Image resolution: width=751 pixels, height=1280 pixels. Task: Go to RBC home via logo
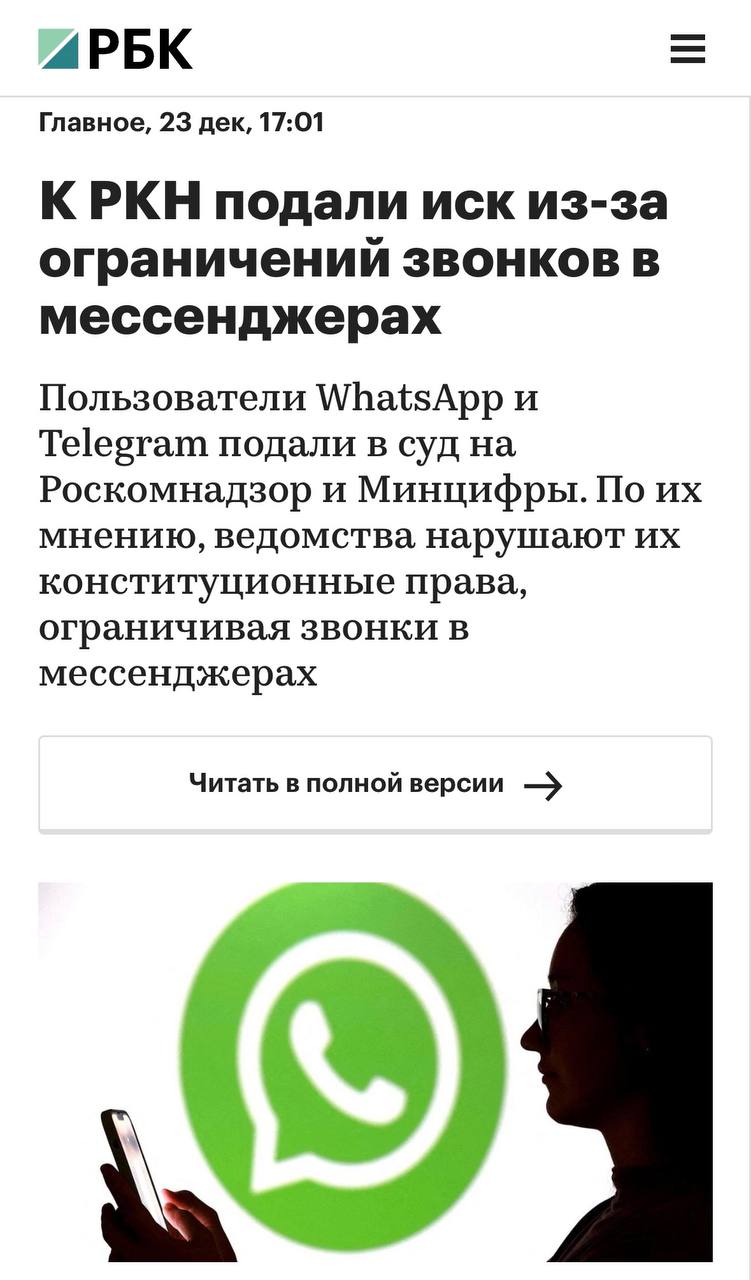tap(115, 48)
